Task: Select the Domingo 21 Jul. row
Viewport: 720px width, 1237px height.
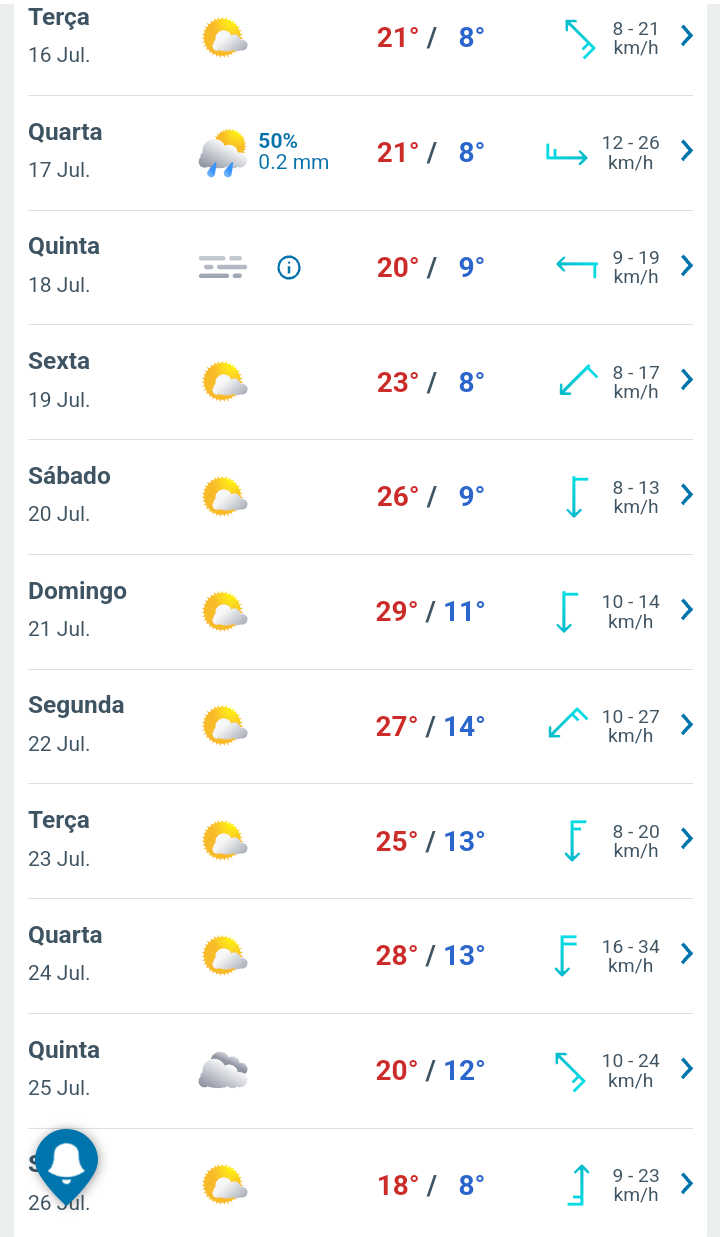Action: (360, 612)
